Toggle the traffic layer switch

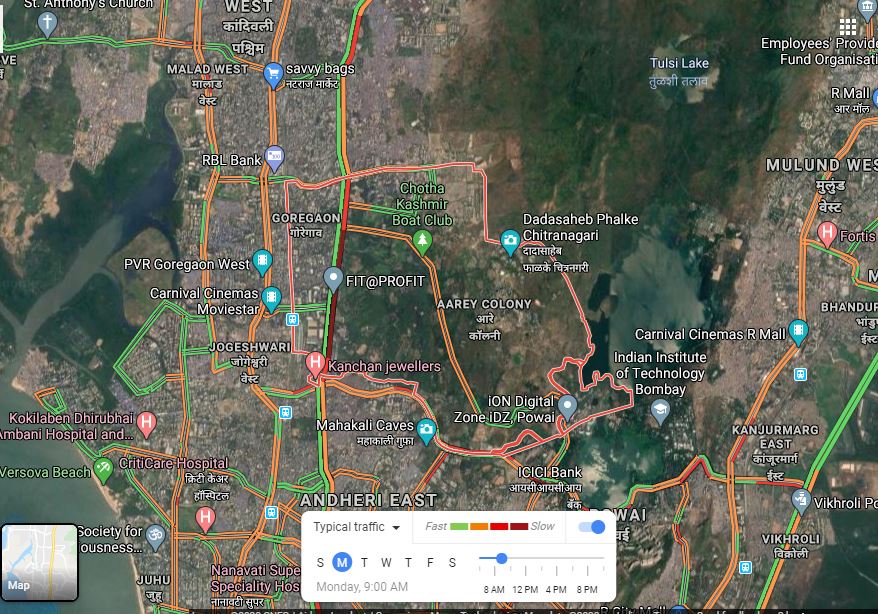[x=593, y=527]
